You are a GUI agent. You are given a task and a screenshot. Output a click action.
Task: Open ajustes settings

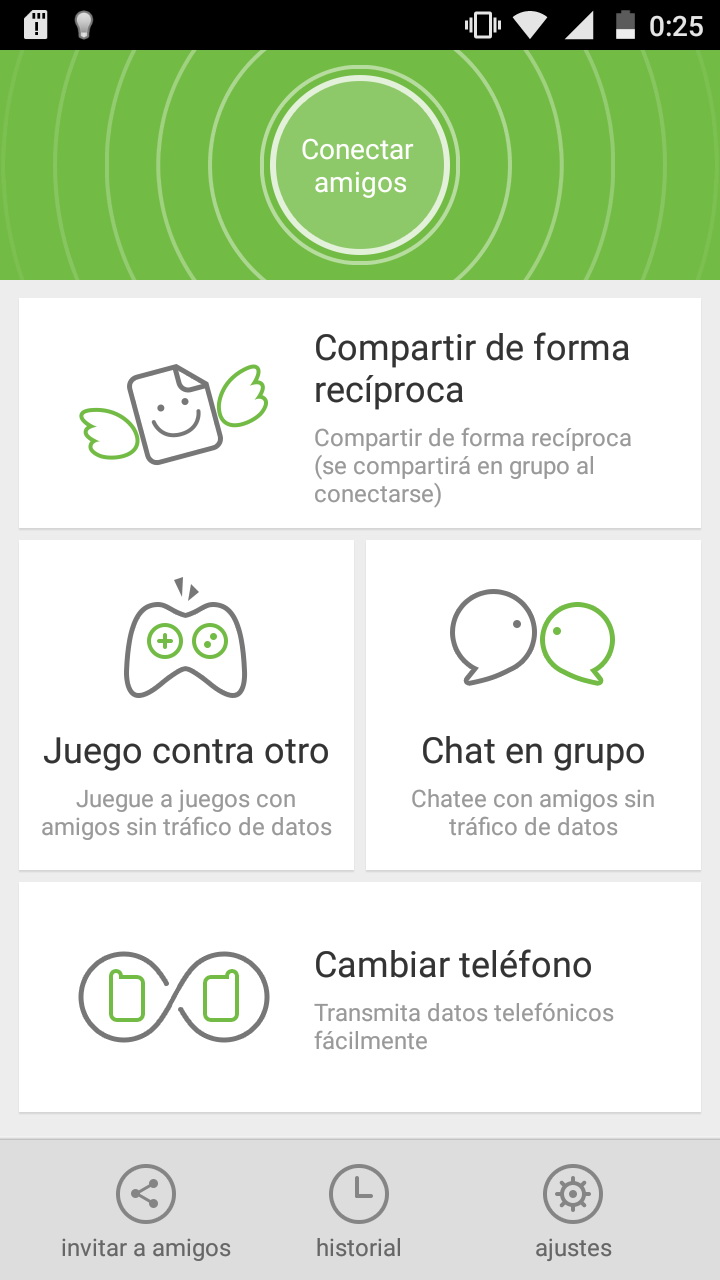click(x=573, y=1212)
